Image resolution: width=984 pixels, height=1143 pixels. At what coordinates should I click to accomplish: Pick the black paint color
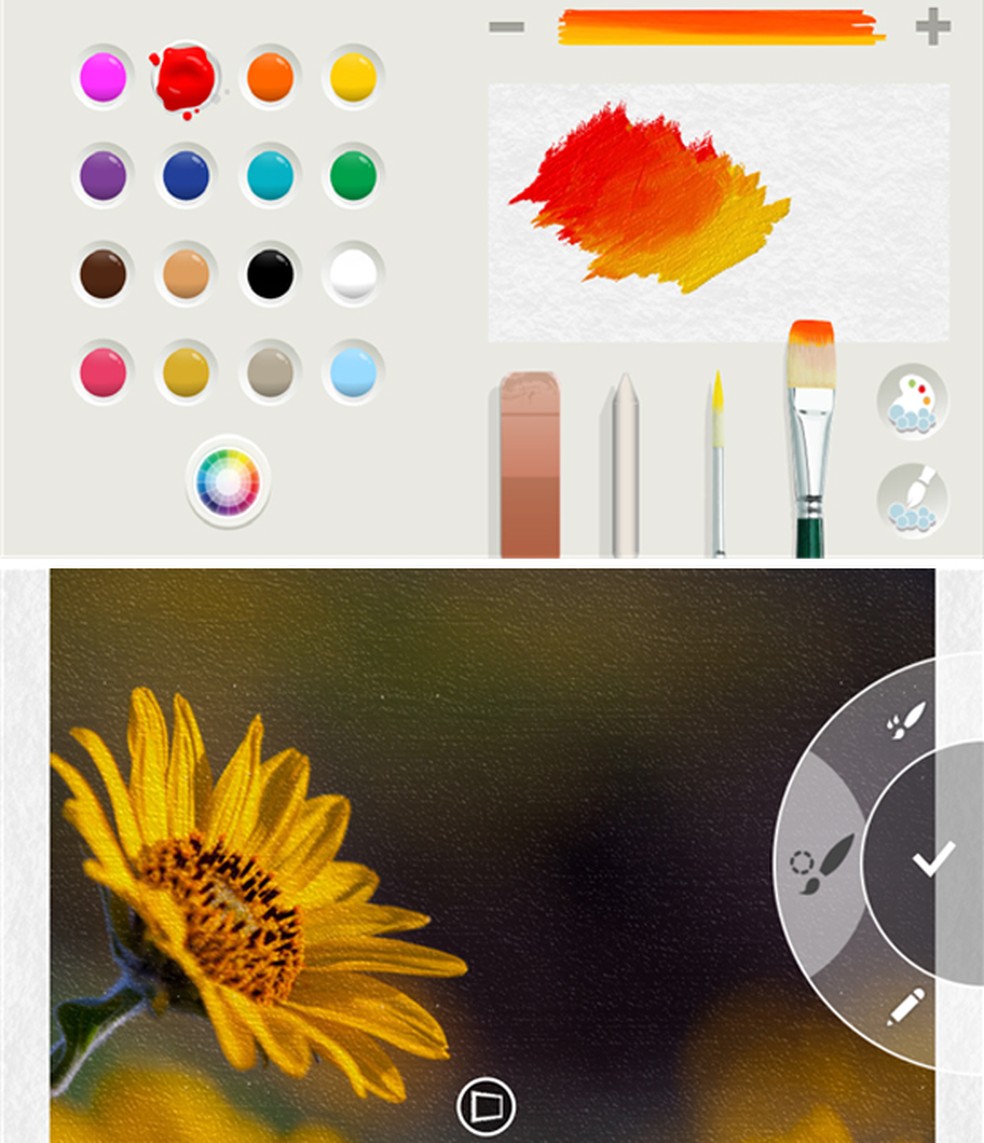[270, 274]
